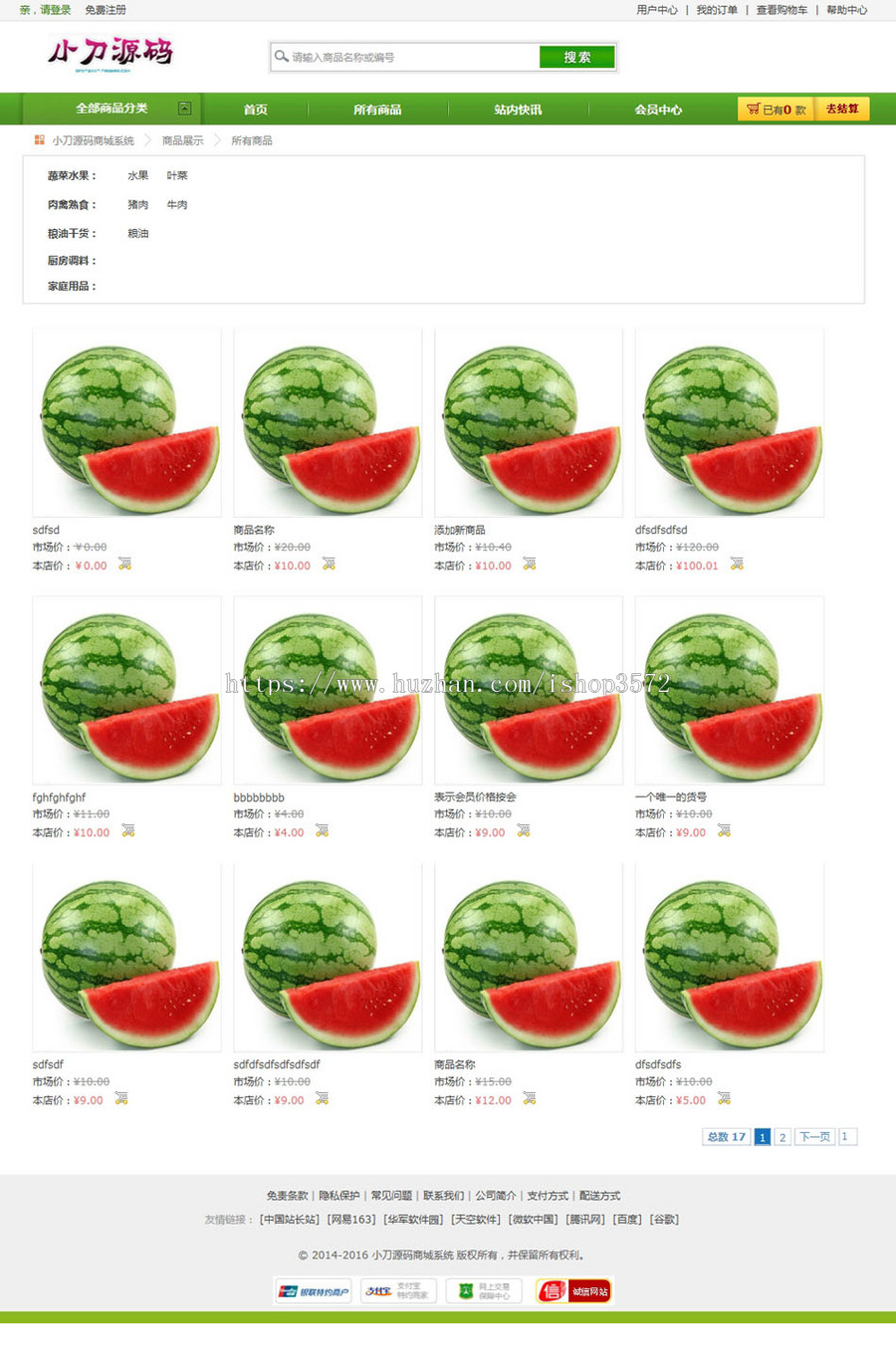
Task: Add the product dfsdfsdfsd to cart
Action: pyautogui.click(x=737, y=565)
